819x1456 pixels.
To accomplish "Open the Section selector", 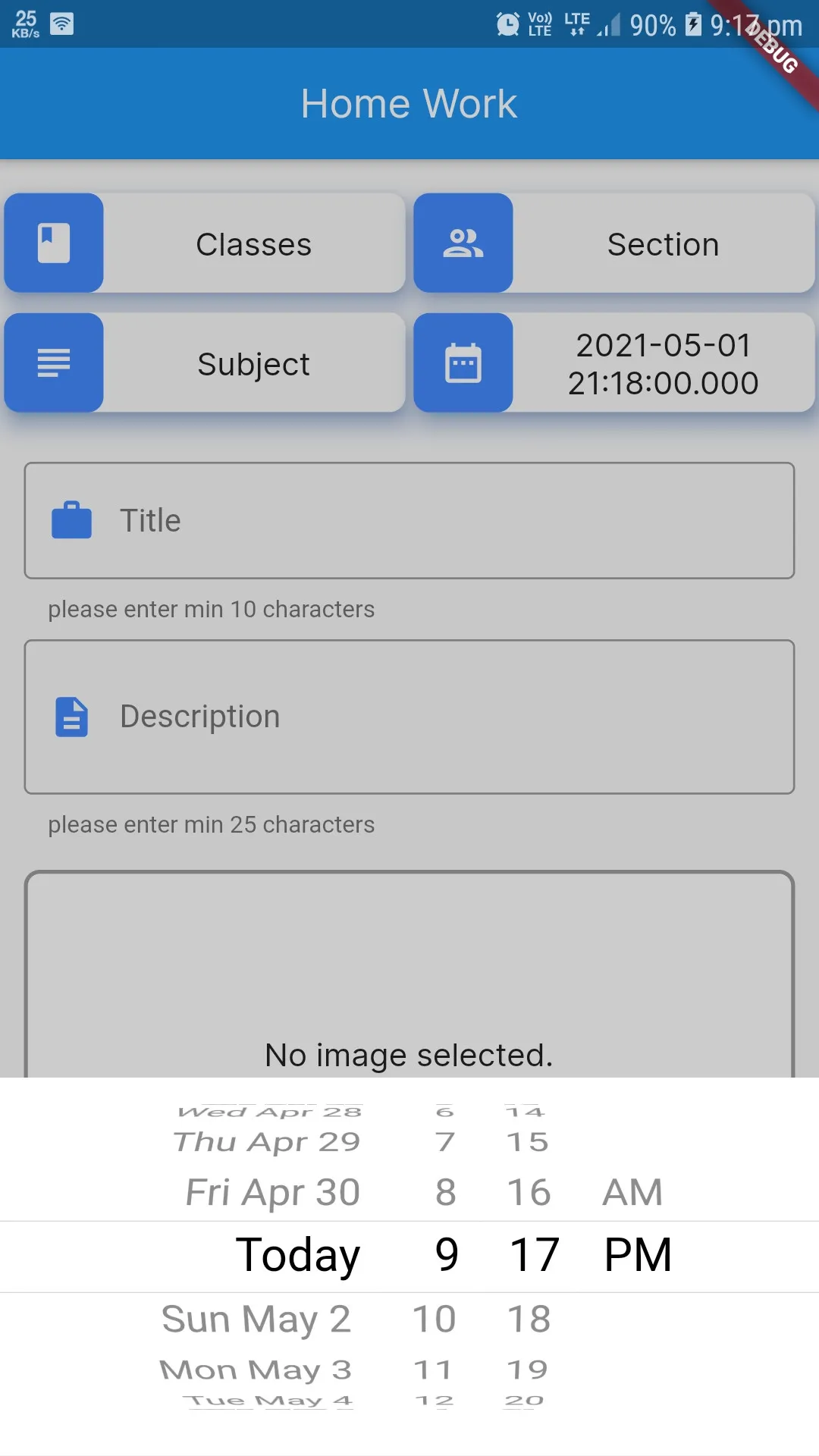I will click(614, 243).
